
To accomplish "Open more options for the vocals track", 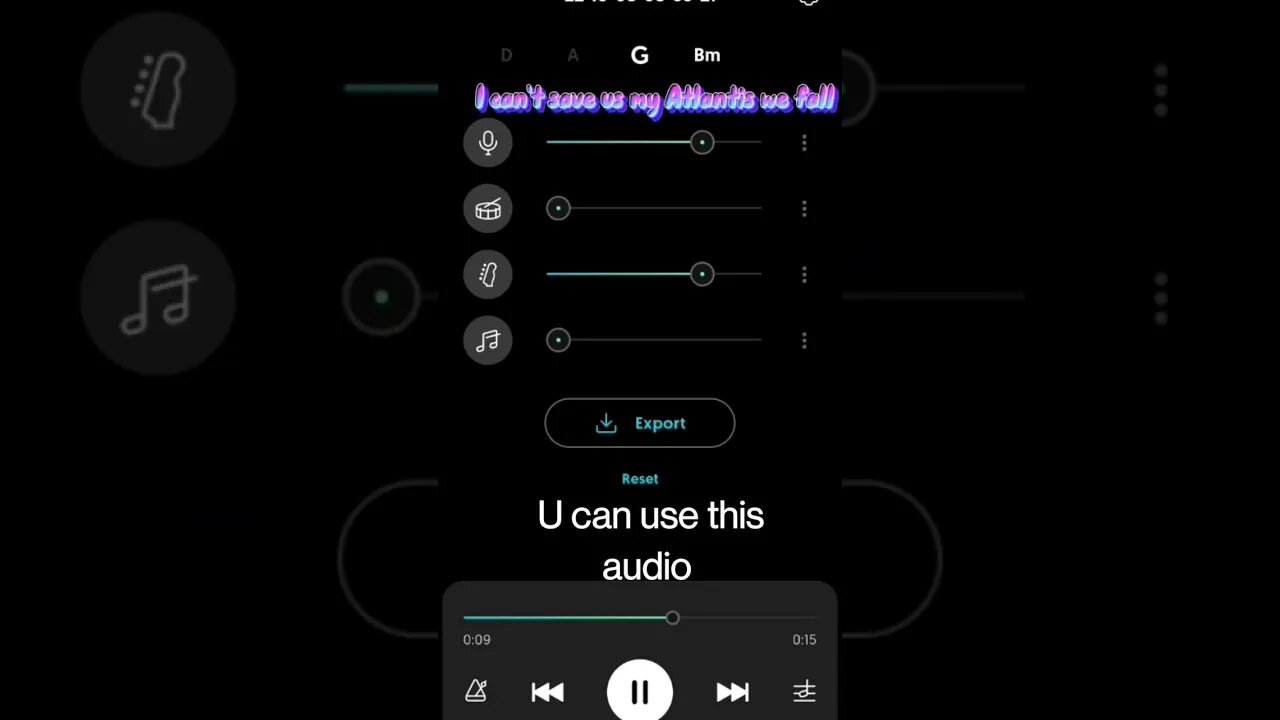I will coord(804,143).
